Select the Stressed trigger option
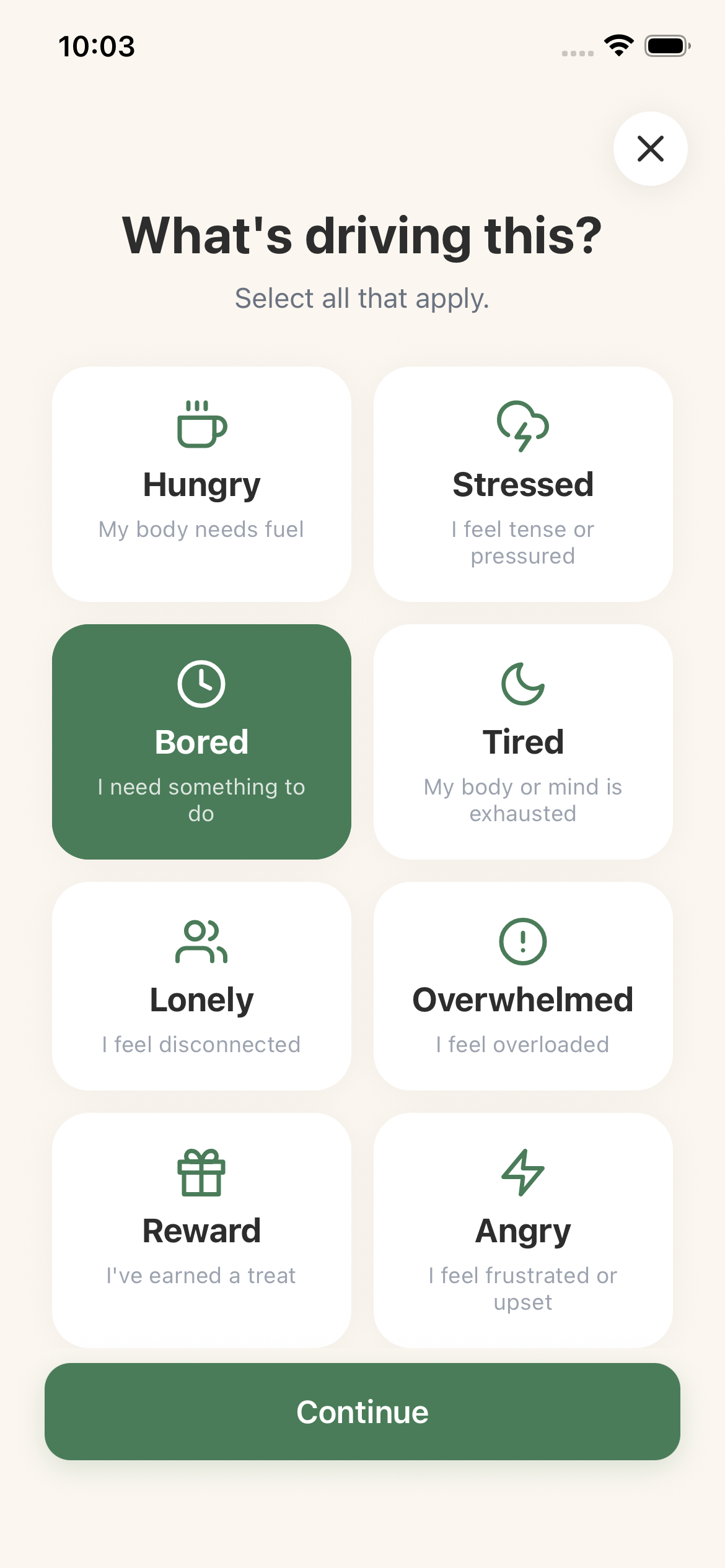The height and width of the screenshot is (1568, 725). click(523, 483)
